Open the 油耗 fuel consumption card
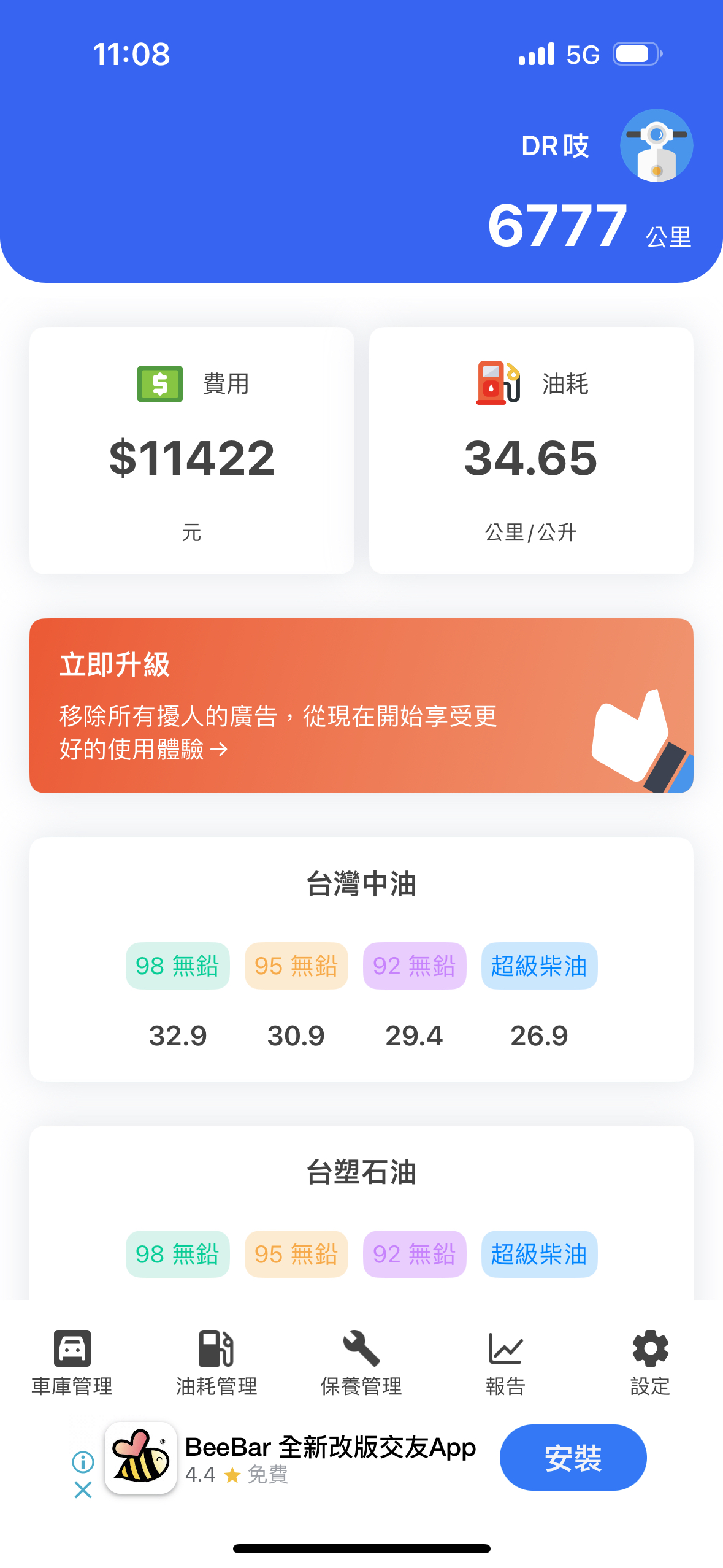 [x=531, y=451]
